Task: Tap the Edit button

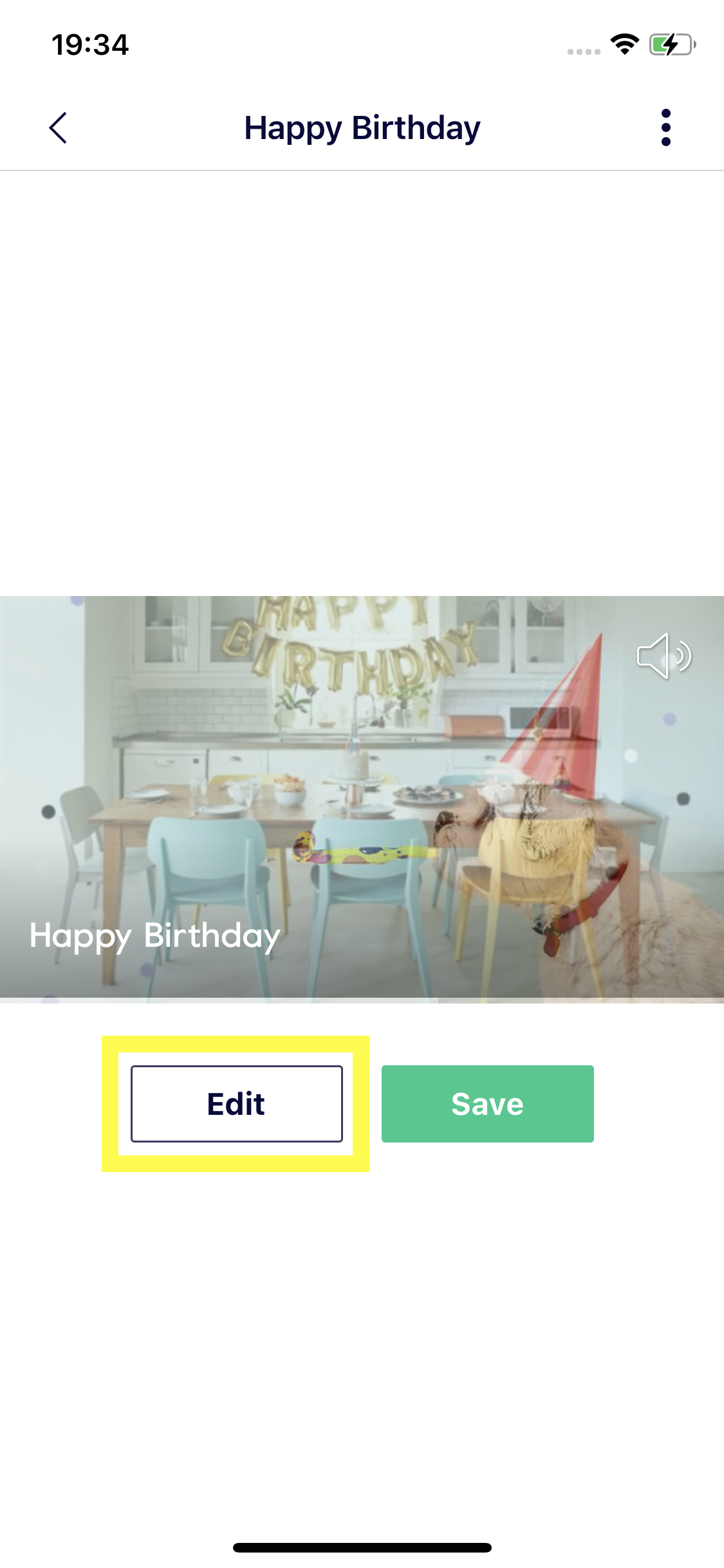Action: point(237,1104)
